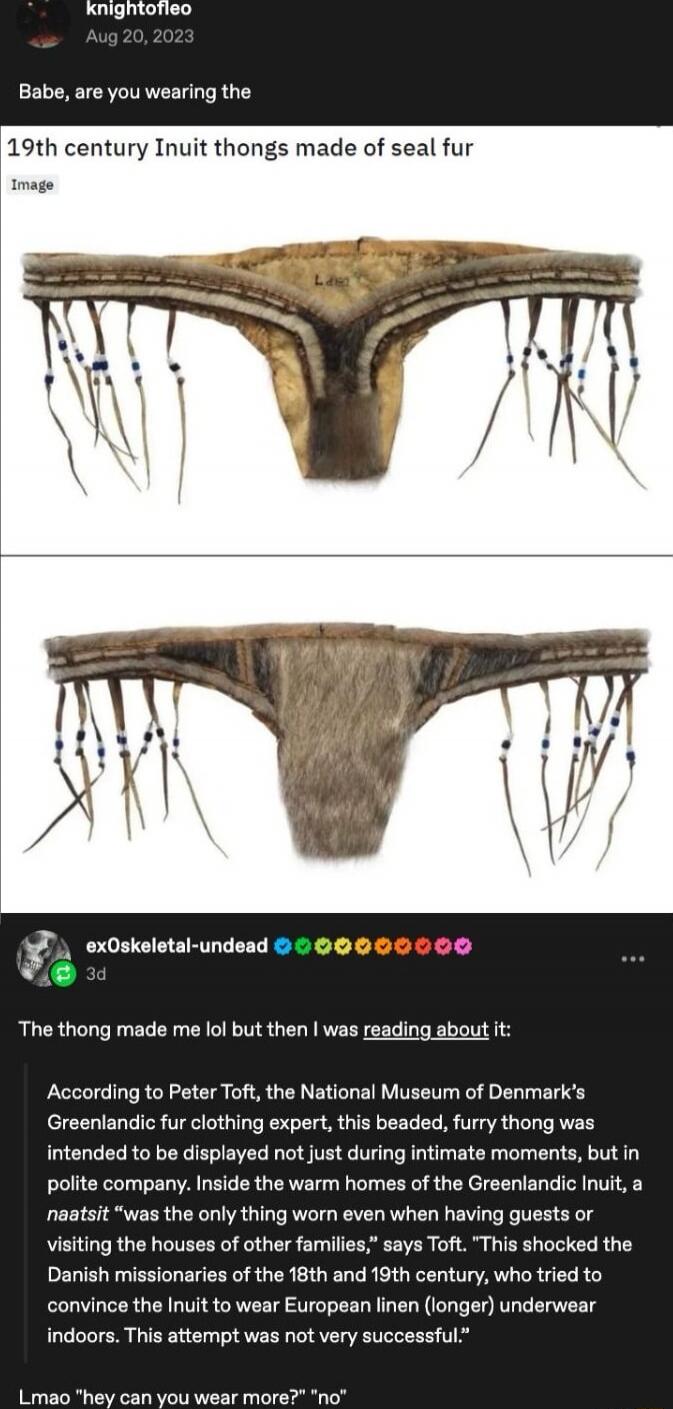Open knightofleo's blog from username
Viewport: 673px width, 1409px height.
pos(139,10)
